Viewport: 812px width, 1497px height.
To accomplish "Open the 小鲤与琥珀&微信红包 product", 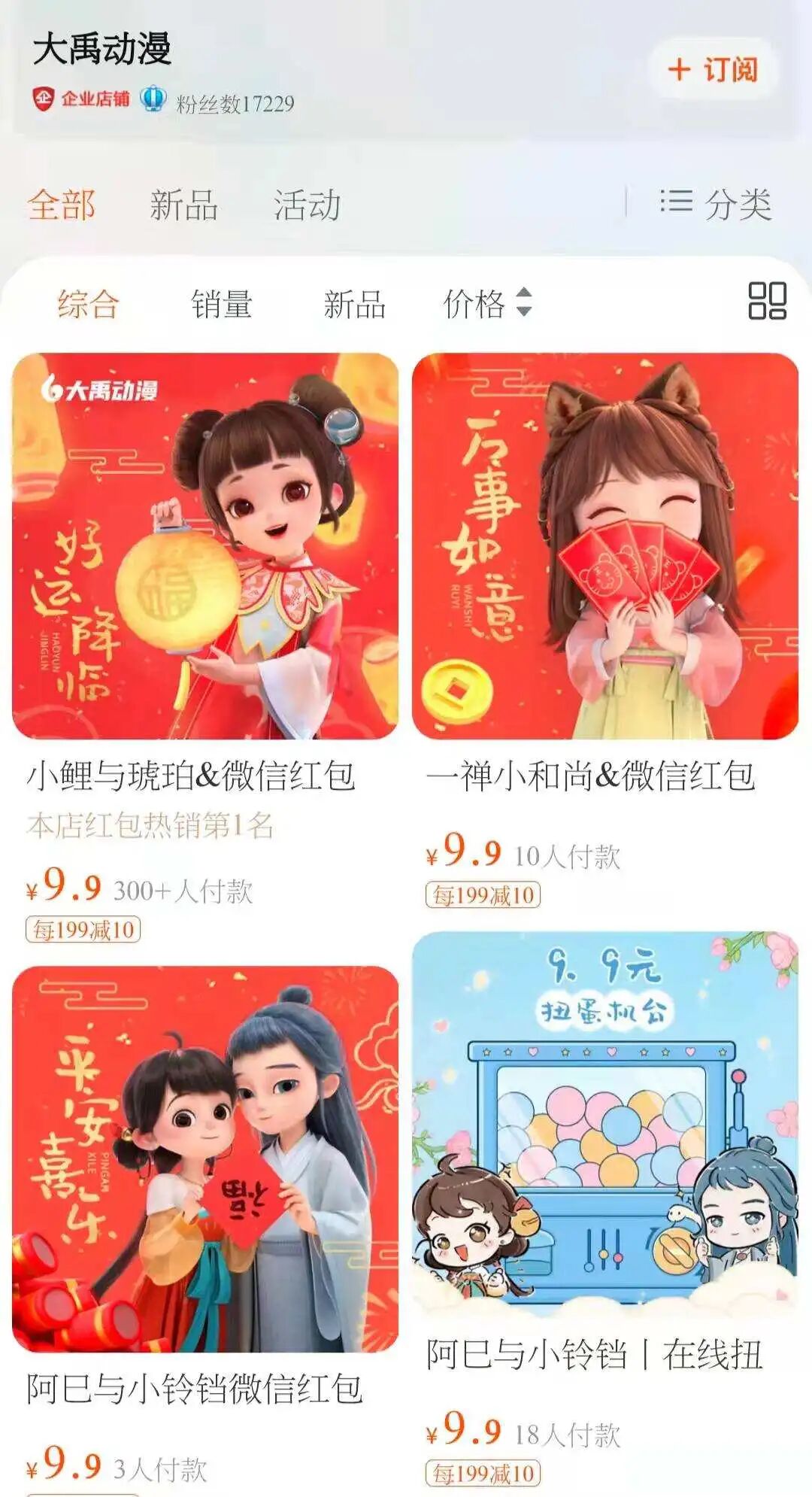I will [x=205, y=547].
